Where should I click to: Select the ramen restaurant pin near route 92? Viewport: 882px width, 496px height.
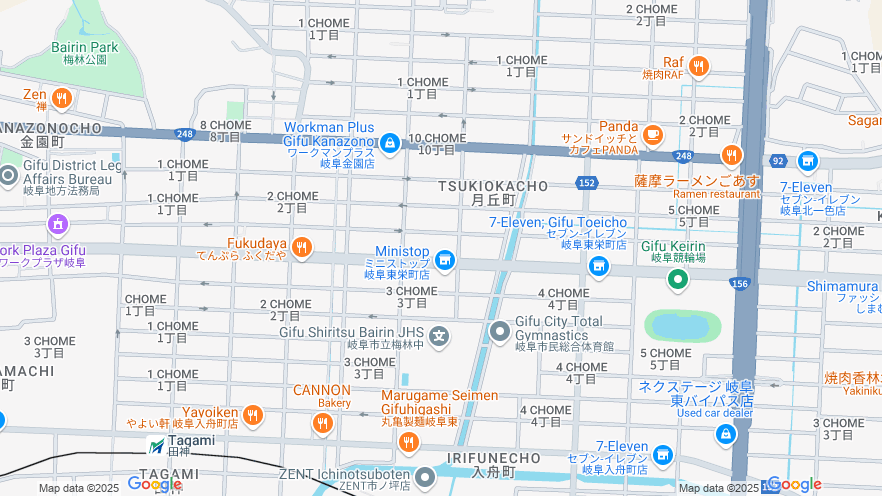731,155
